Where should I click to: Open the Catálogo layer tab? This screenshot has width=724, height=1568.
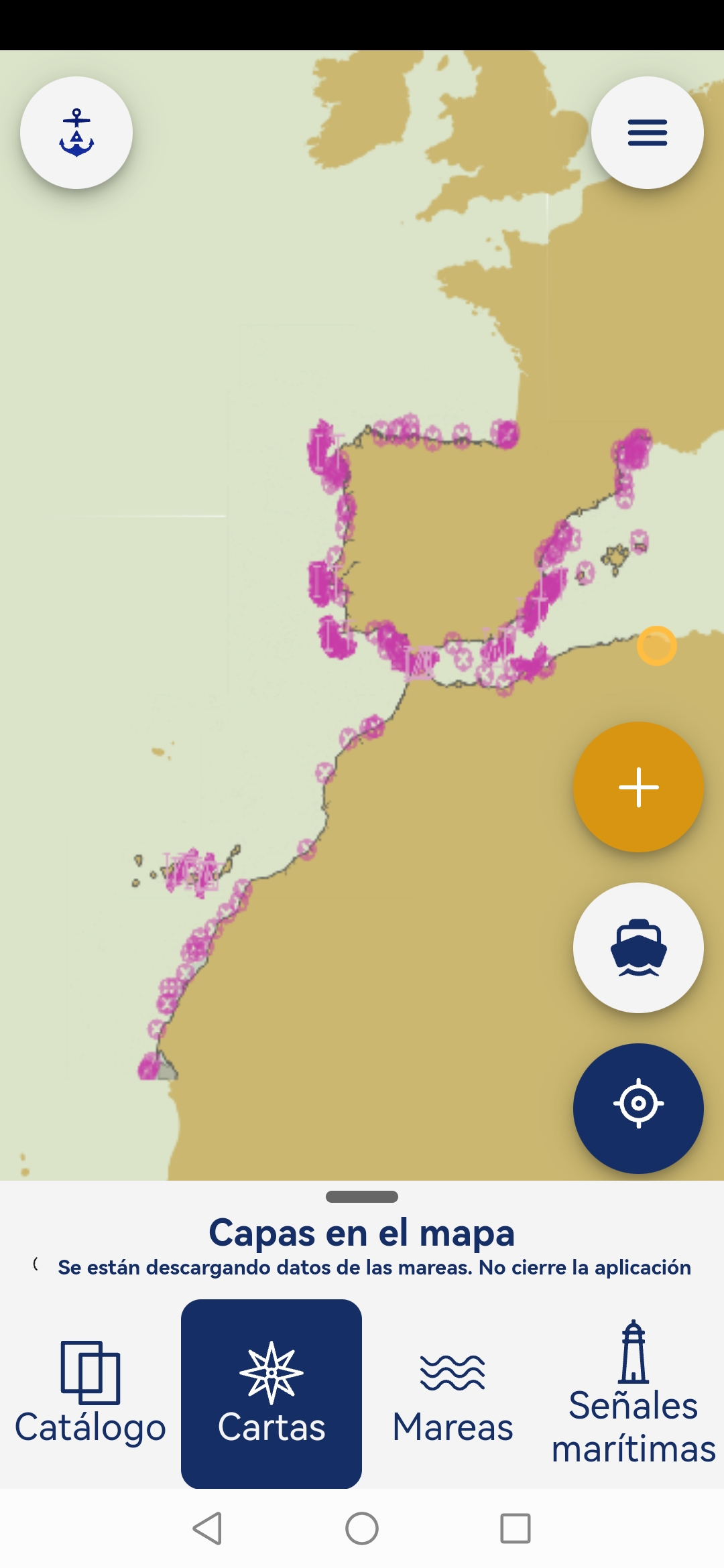click(90, 1394)
